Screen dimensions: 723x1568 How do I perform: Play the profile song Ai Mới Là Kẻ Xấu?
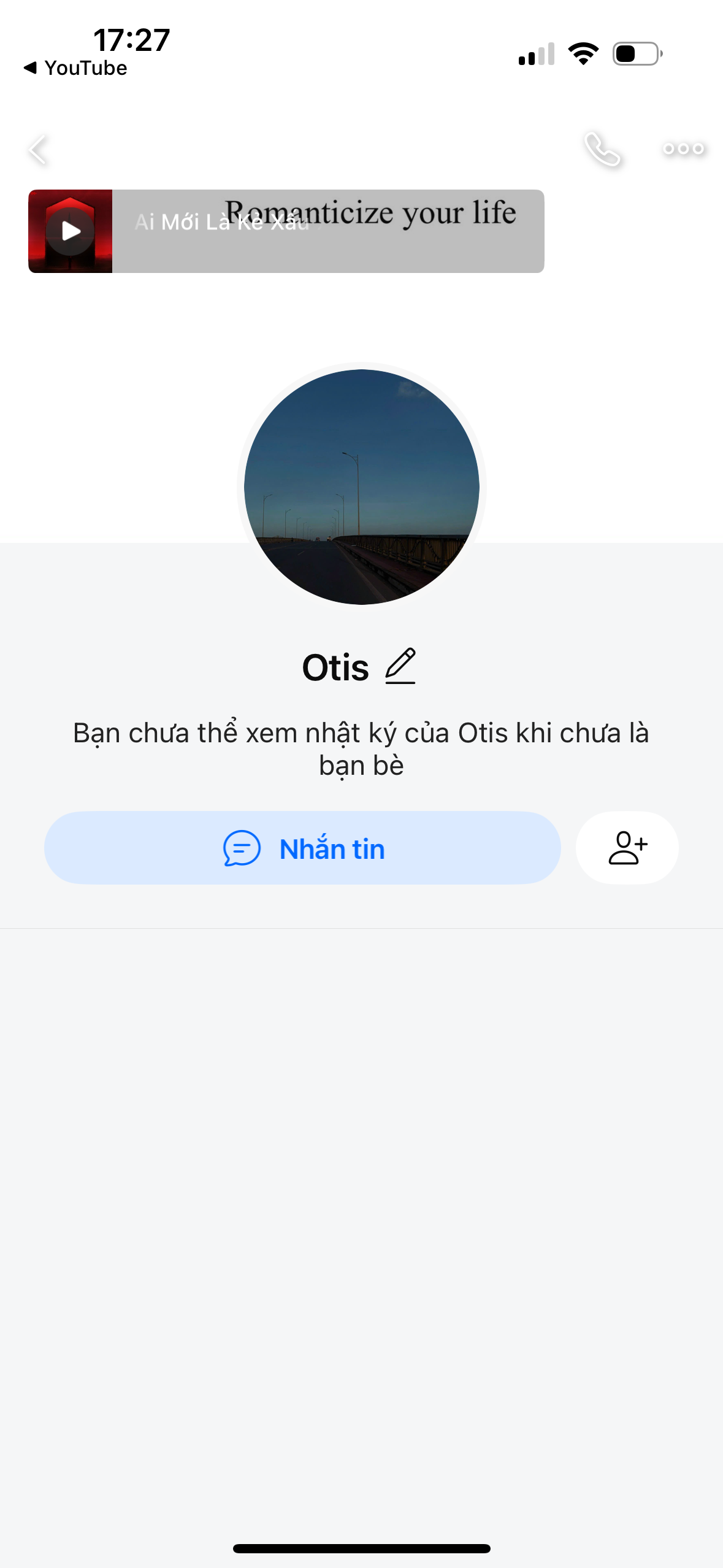[x=71, y=231]
